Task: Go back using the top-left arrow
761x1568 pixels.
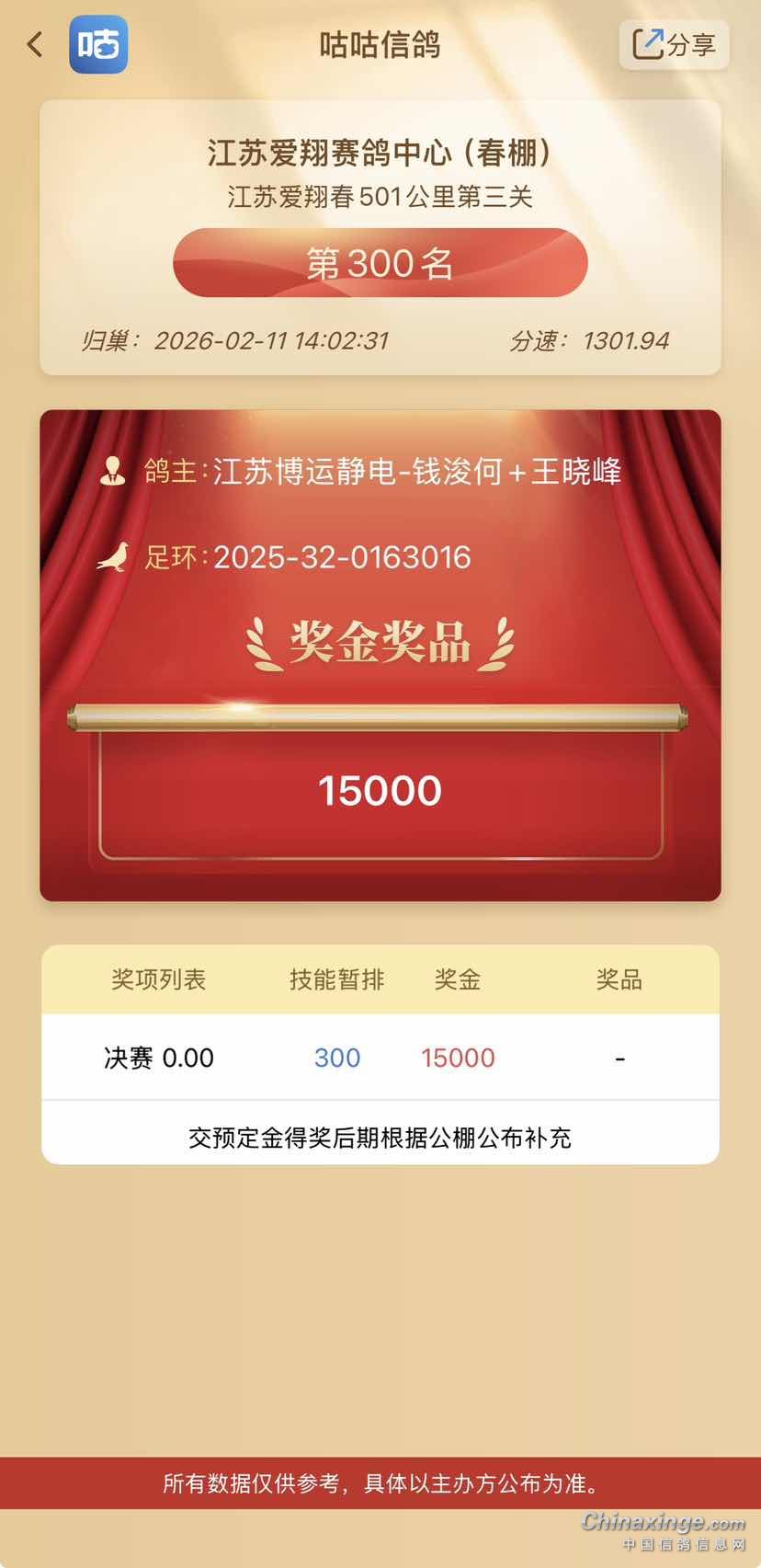Action: [35, 44]
